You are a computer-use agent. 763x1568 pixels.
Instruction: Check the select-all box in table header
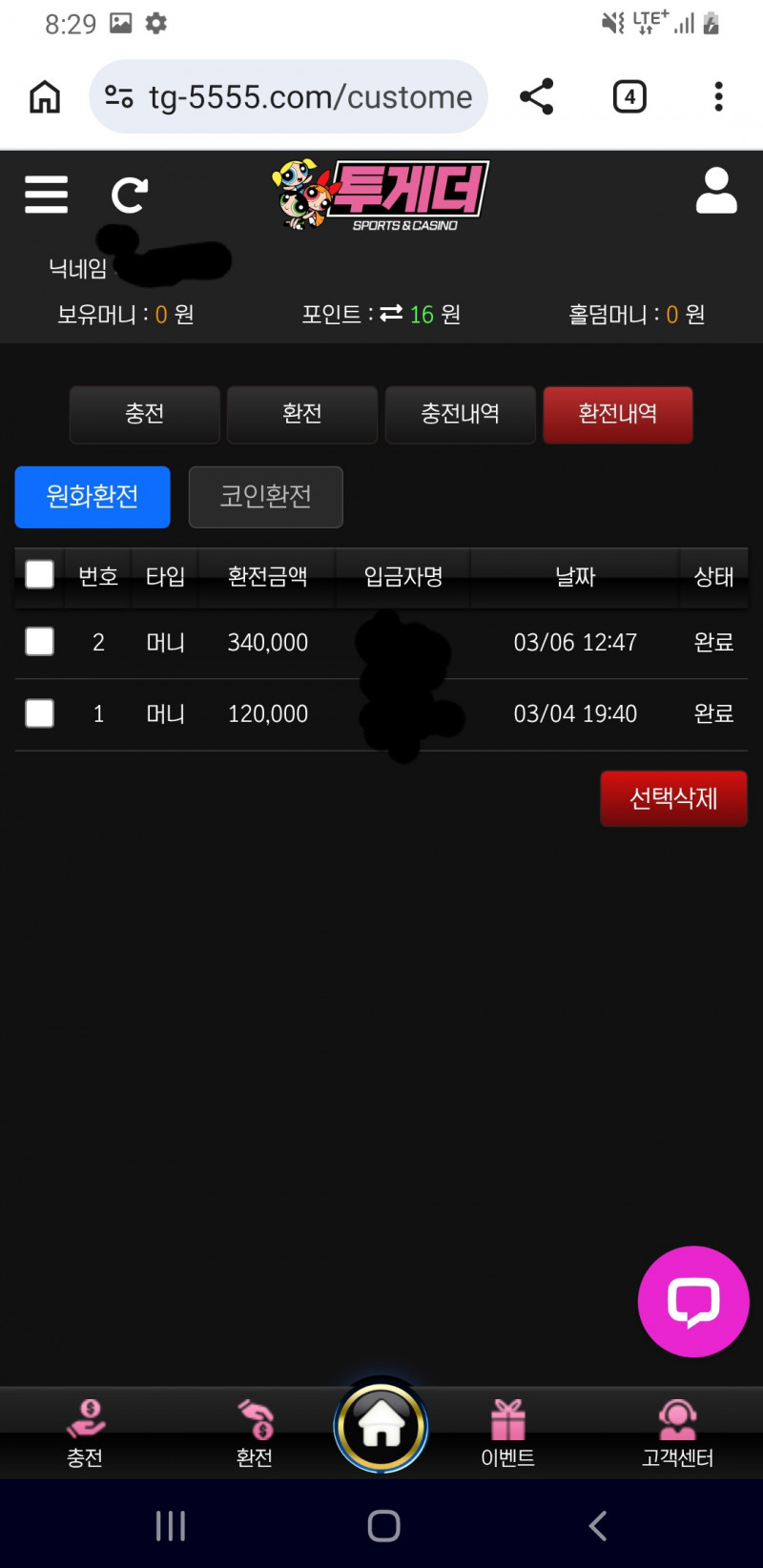click(39, 575)
